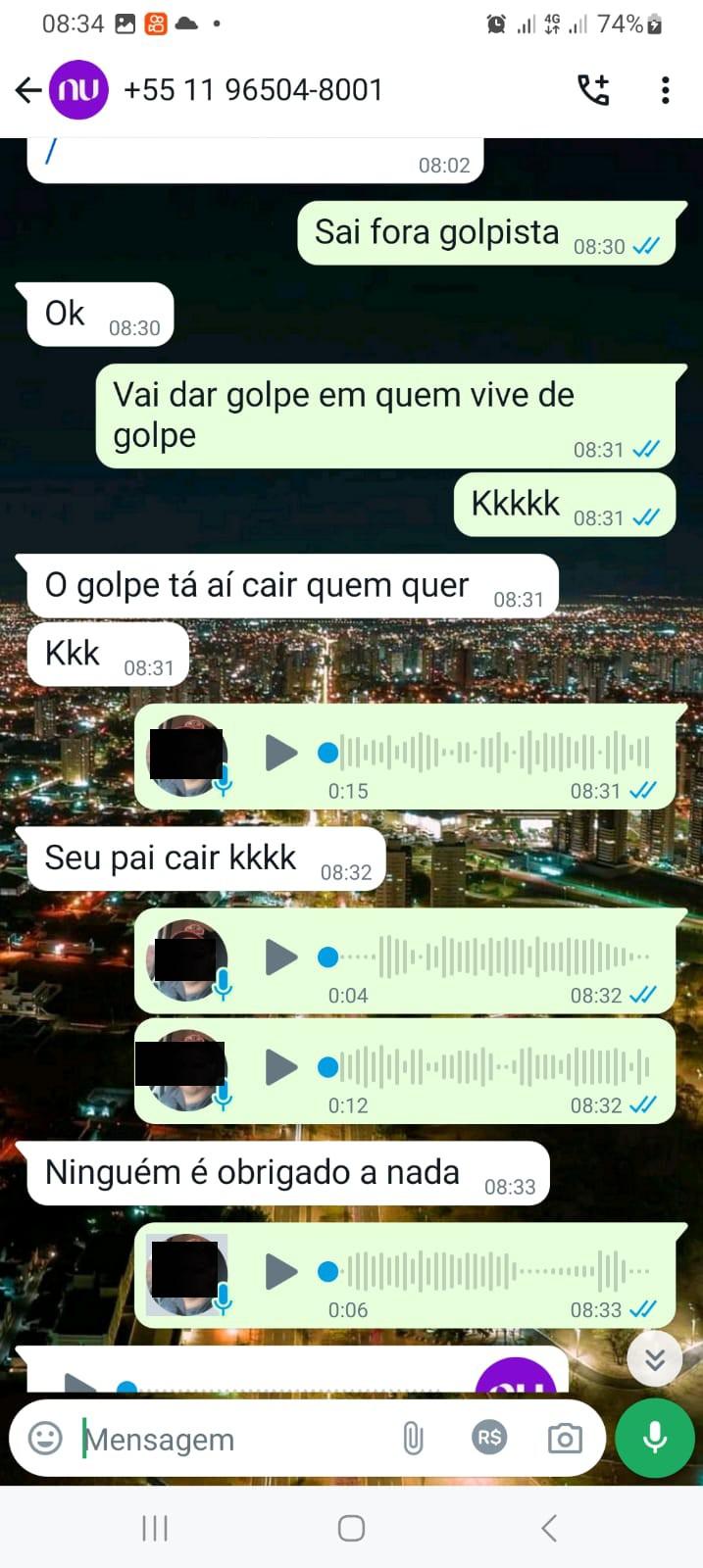Attach a file with the paperclip icon
The image size is (703, 1568).
(413, 1439)
